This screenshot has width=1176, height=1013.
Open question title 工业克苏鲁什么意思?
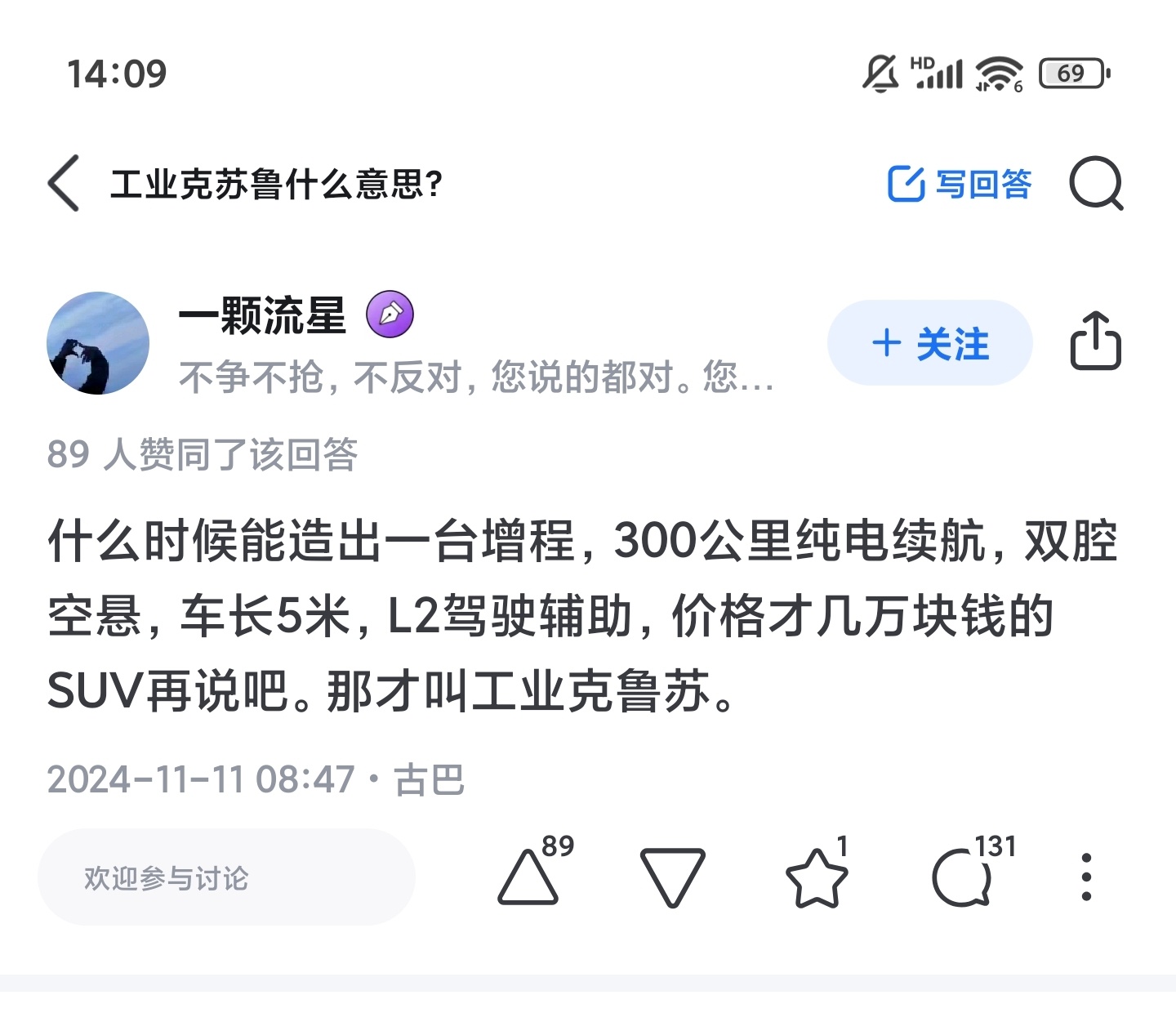pos(276,184)
